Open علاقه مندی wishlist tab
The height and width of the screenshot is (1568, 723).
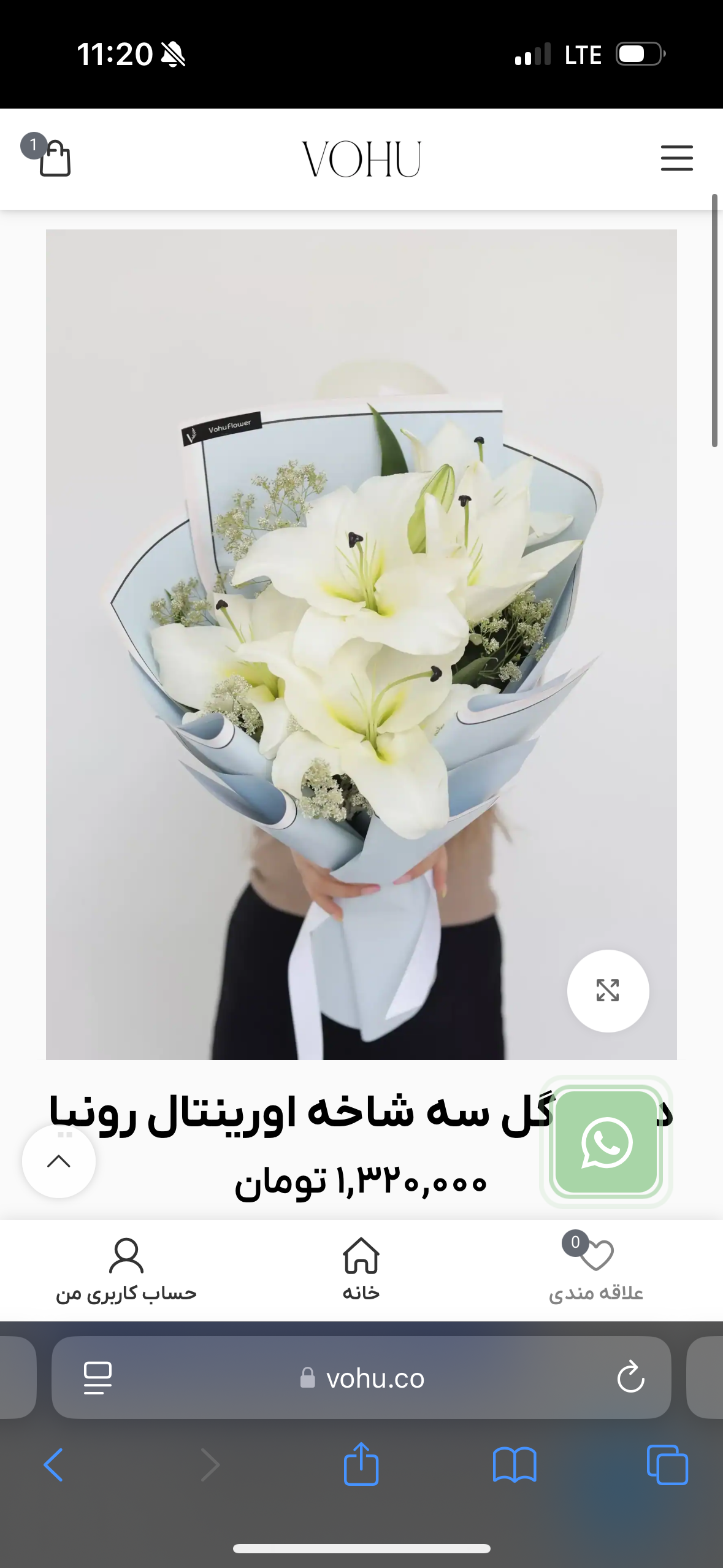[595, 1270]
